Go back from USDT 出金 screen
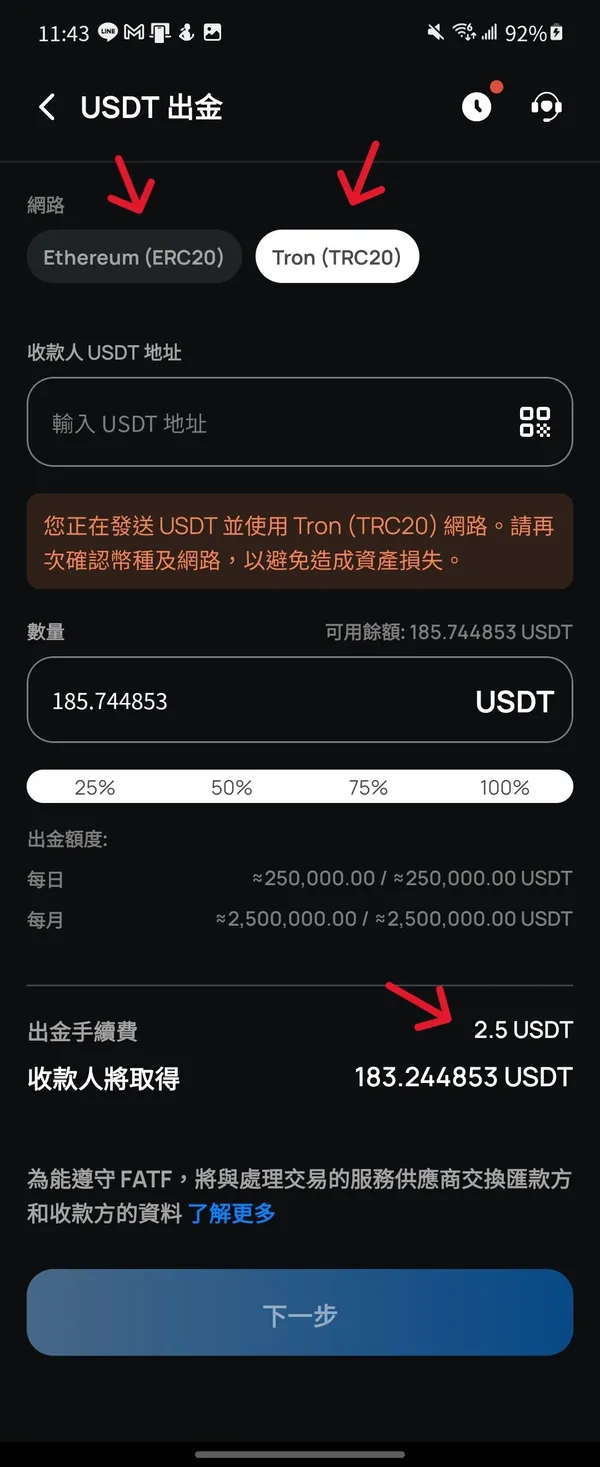The height and width of the screenshot is (1467, 600). pos(47,107)
